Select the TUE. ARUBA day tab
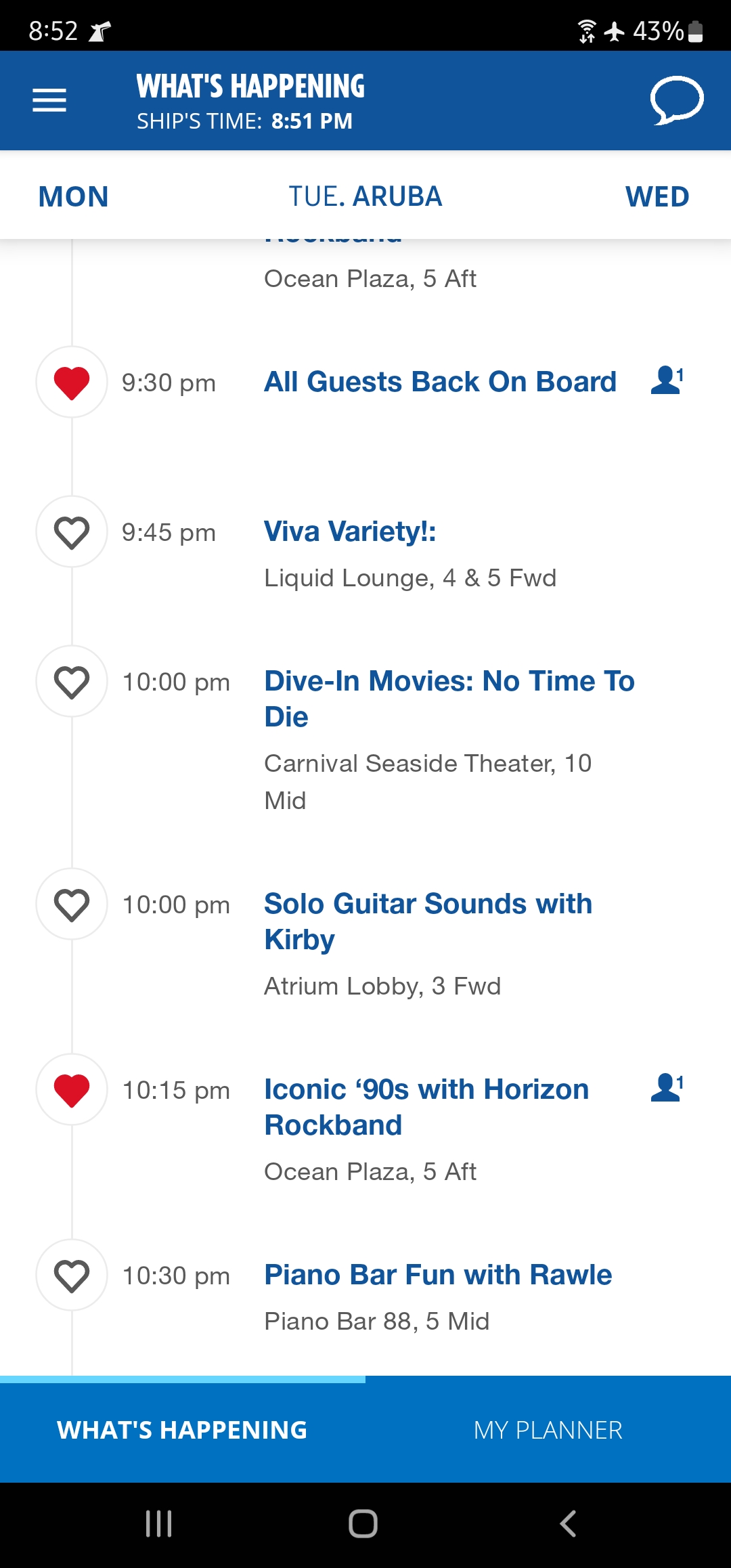Screen dimensions: 731x1568 tap(365, 197)
